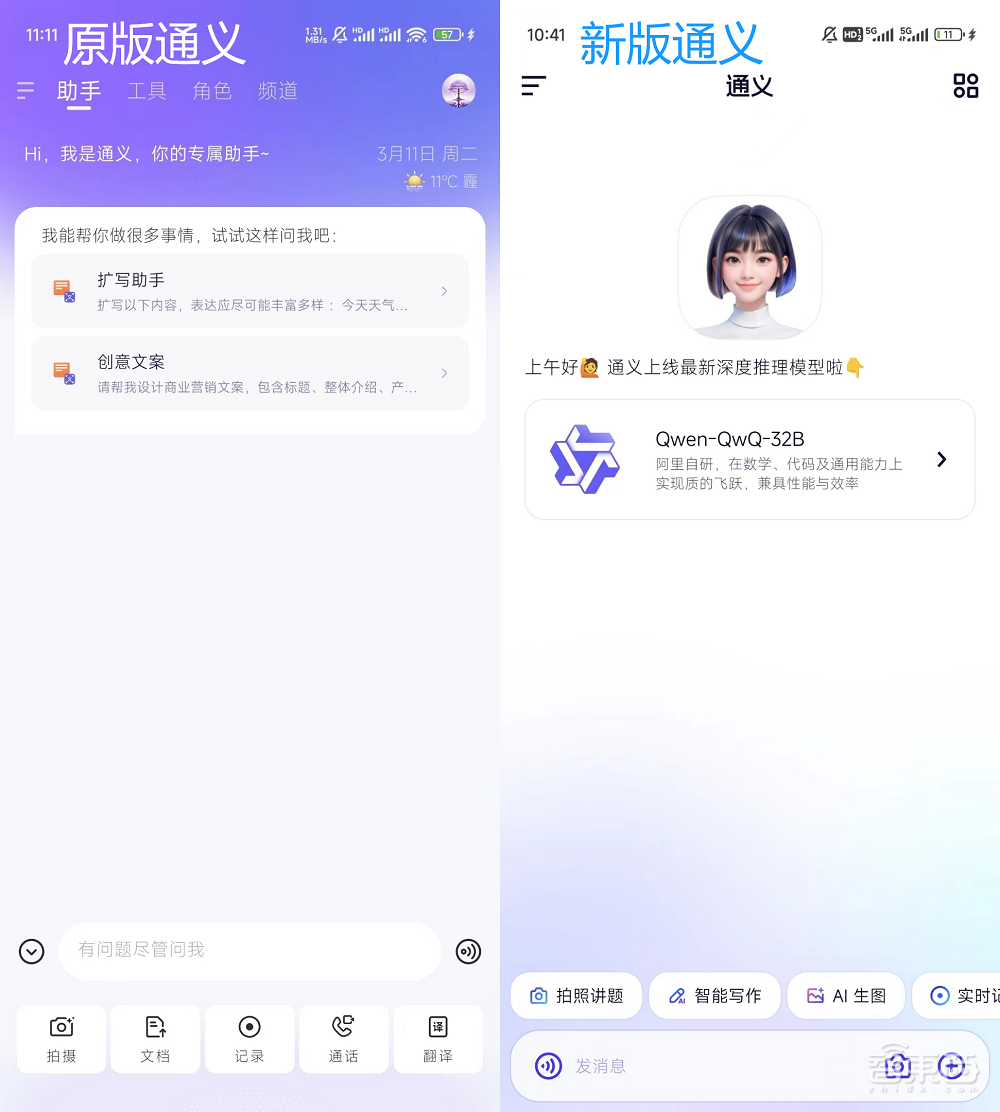Click the plus icon in 发消息 bar
Image resolution: width=1000 pixels, height=1112 pixels.
point(951,1067)
